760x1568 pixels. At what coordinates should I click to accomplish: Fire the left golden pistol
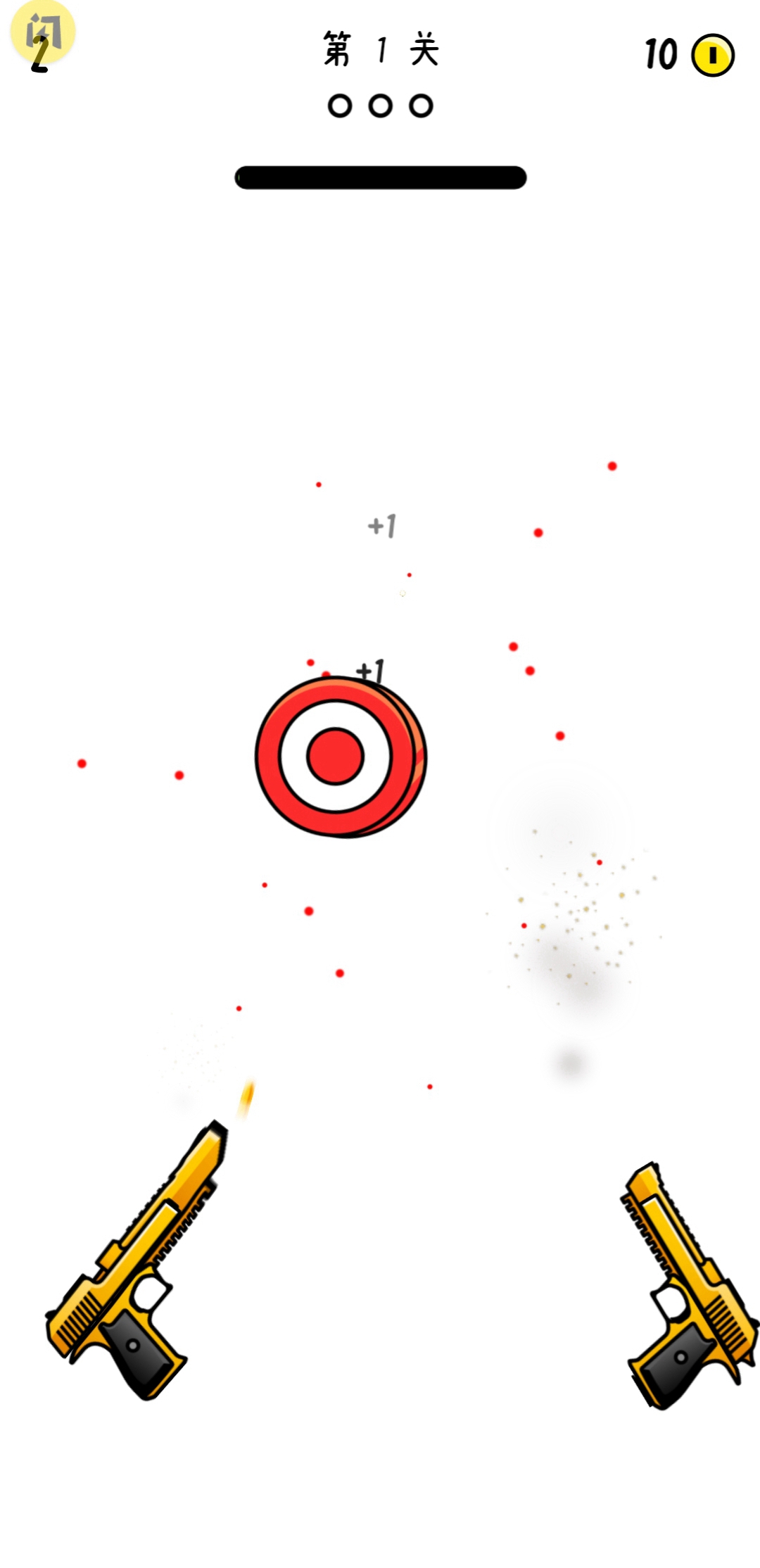click(x=134, y=1267)
